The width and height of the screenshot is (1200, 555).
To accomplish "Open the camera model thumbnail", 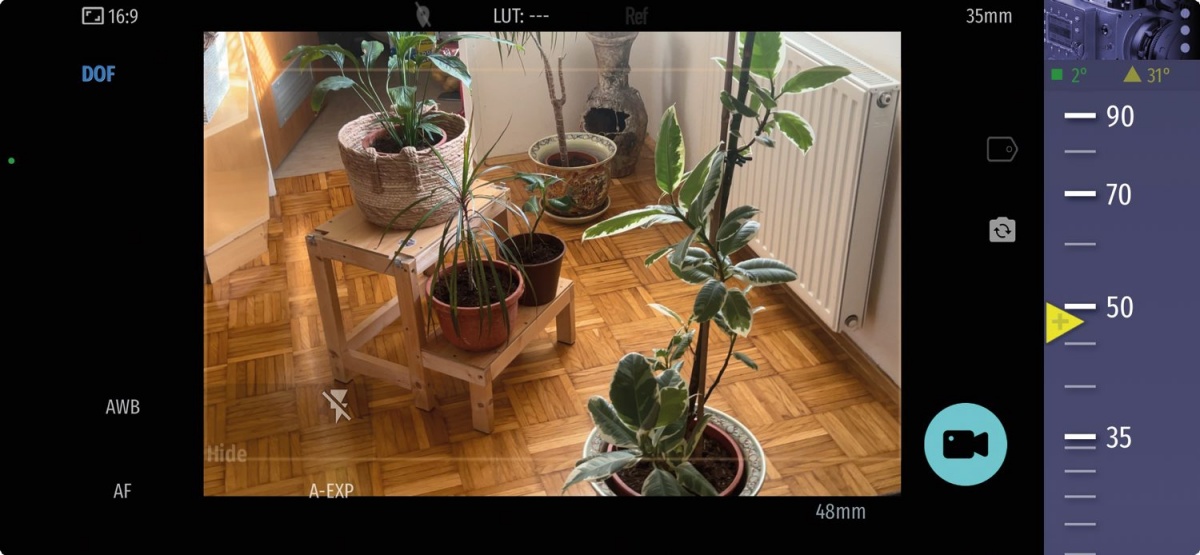I will coord(1120,30).
